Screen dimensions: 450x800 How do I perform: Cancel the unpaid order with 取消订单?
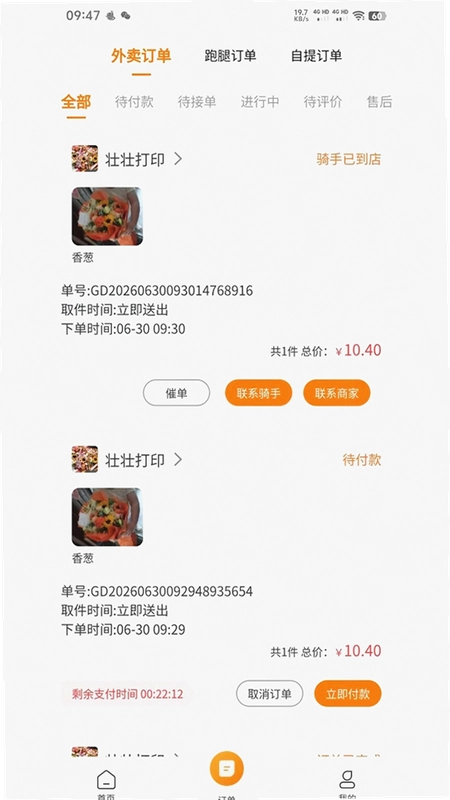[x=269, y=694]
